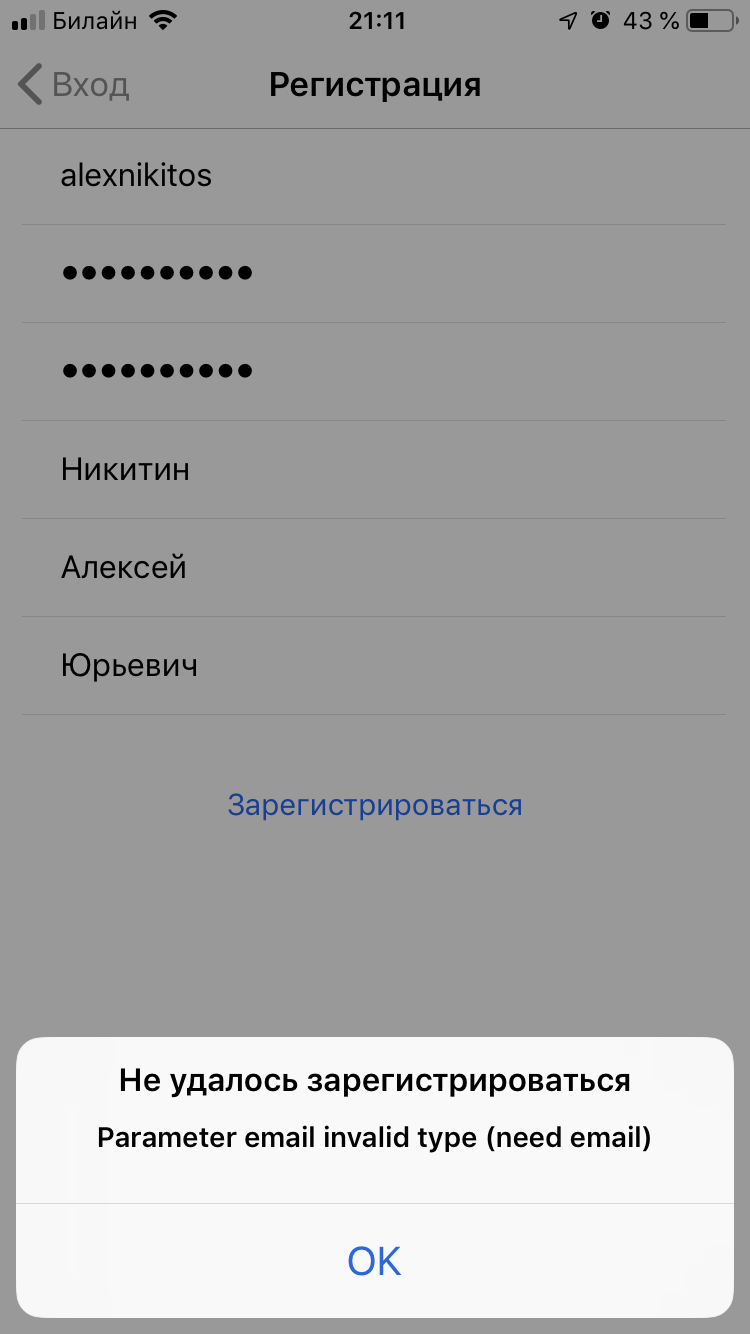Focus the Юрьевич patronymic field

point(374,665)
